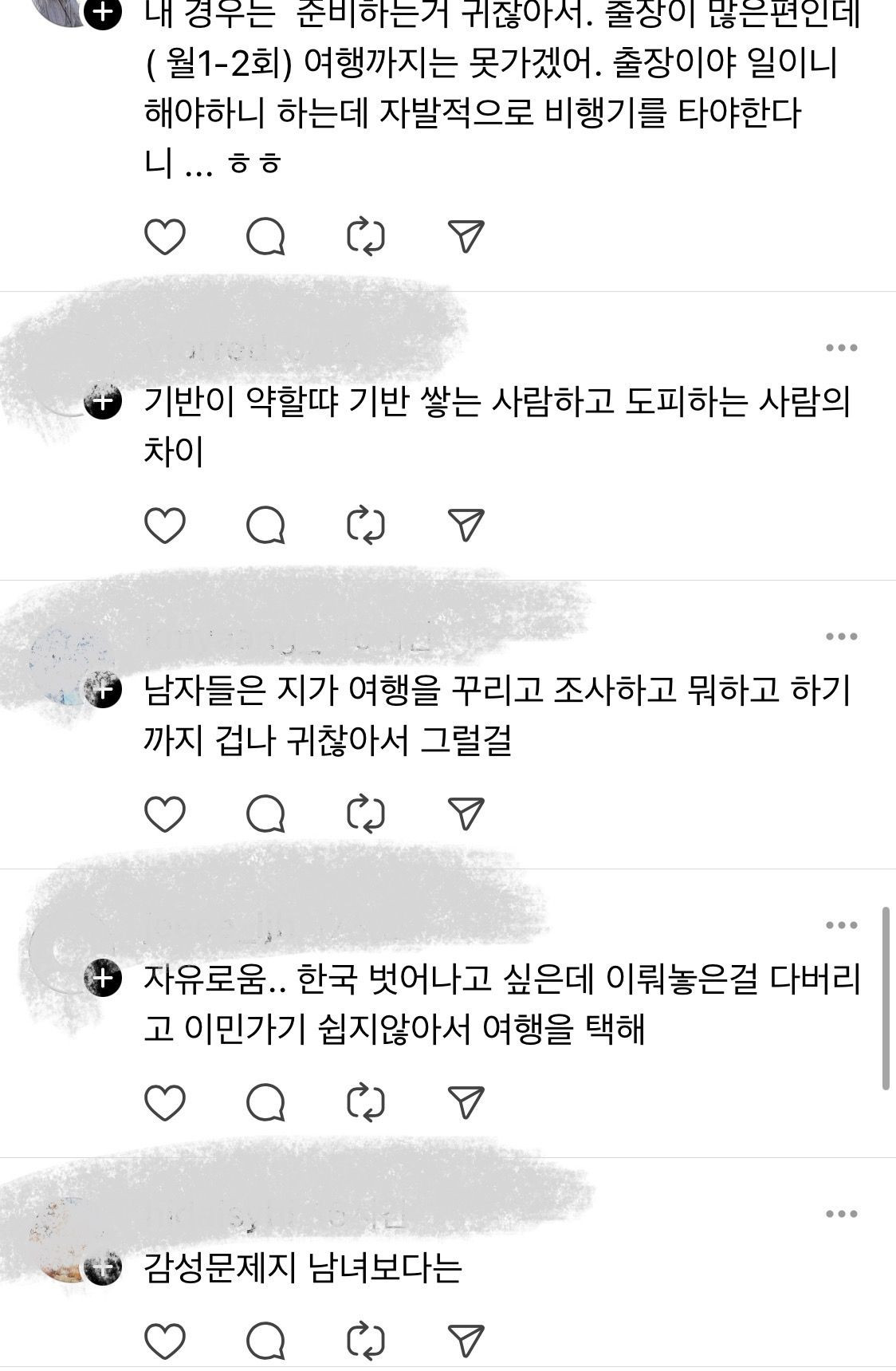
Task: Follow the author of 자유로움 comment via plus badge
Action: (103, 977)
